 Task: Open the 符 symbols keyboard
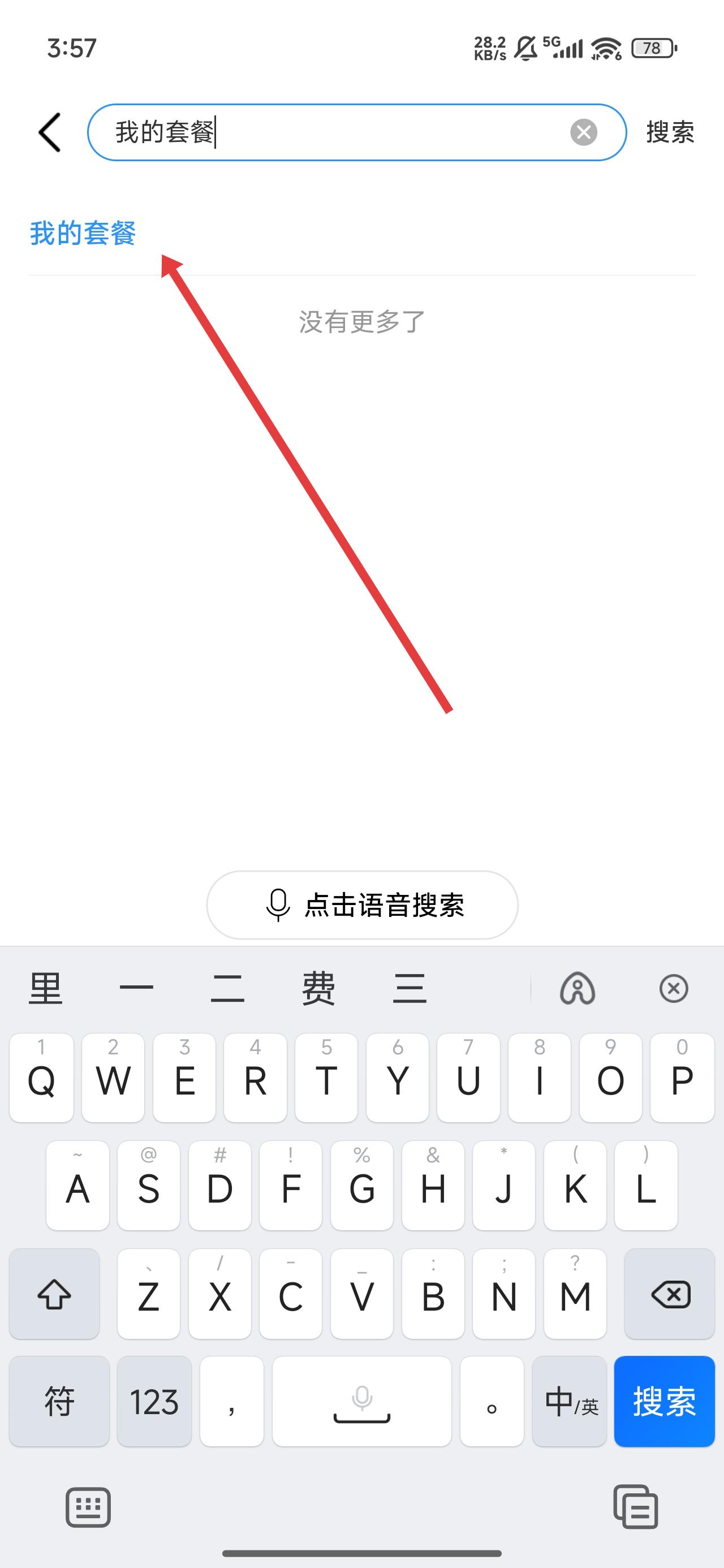coord(59,1401)
